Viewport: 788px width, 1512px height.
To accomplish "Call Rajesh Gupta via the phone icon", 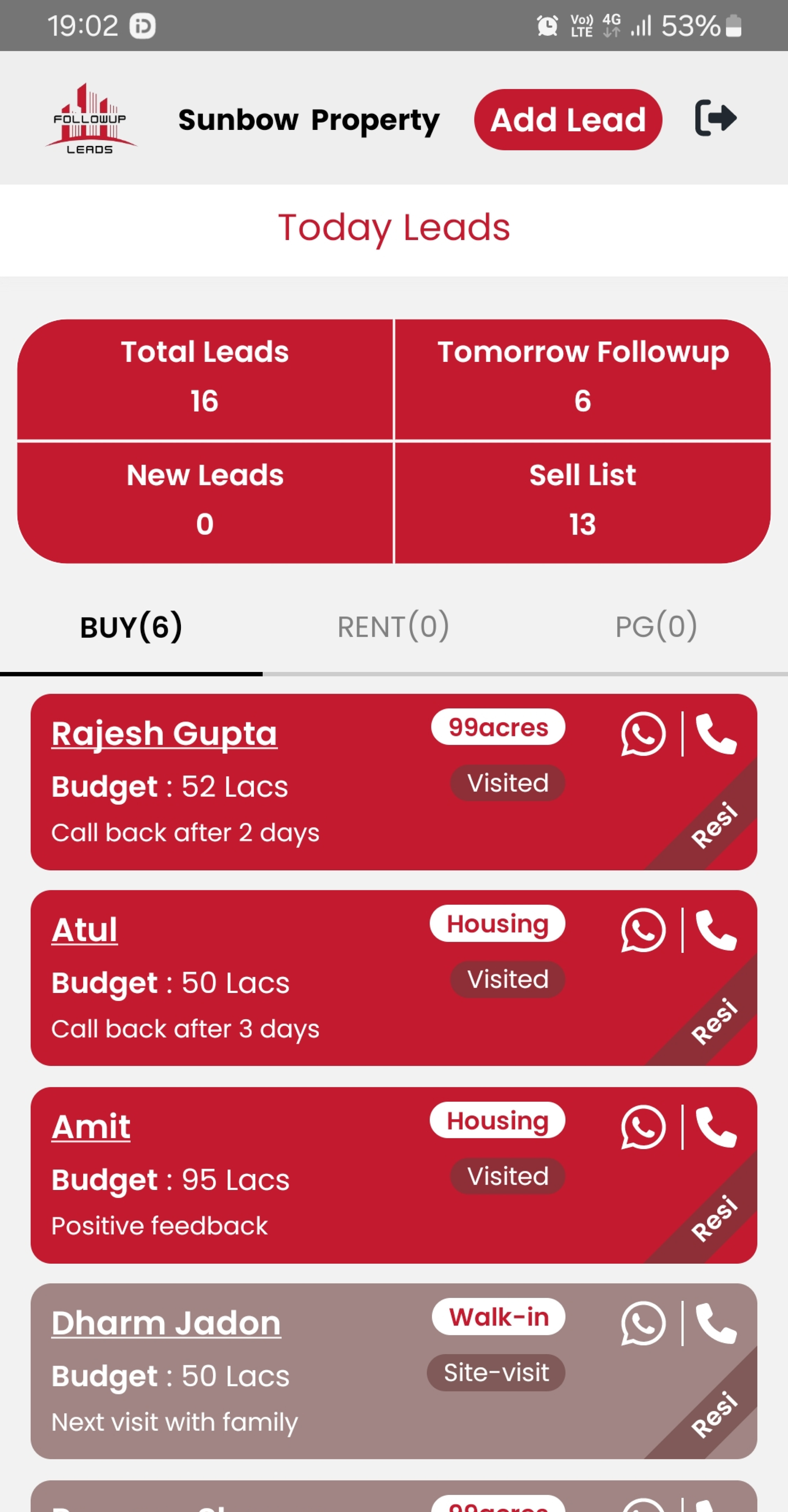I will point(716,734).
